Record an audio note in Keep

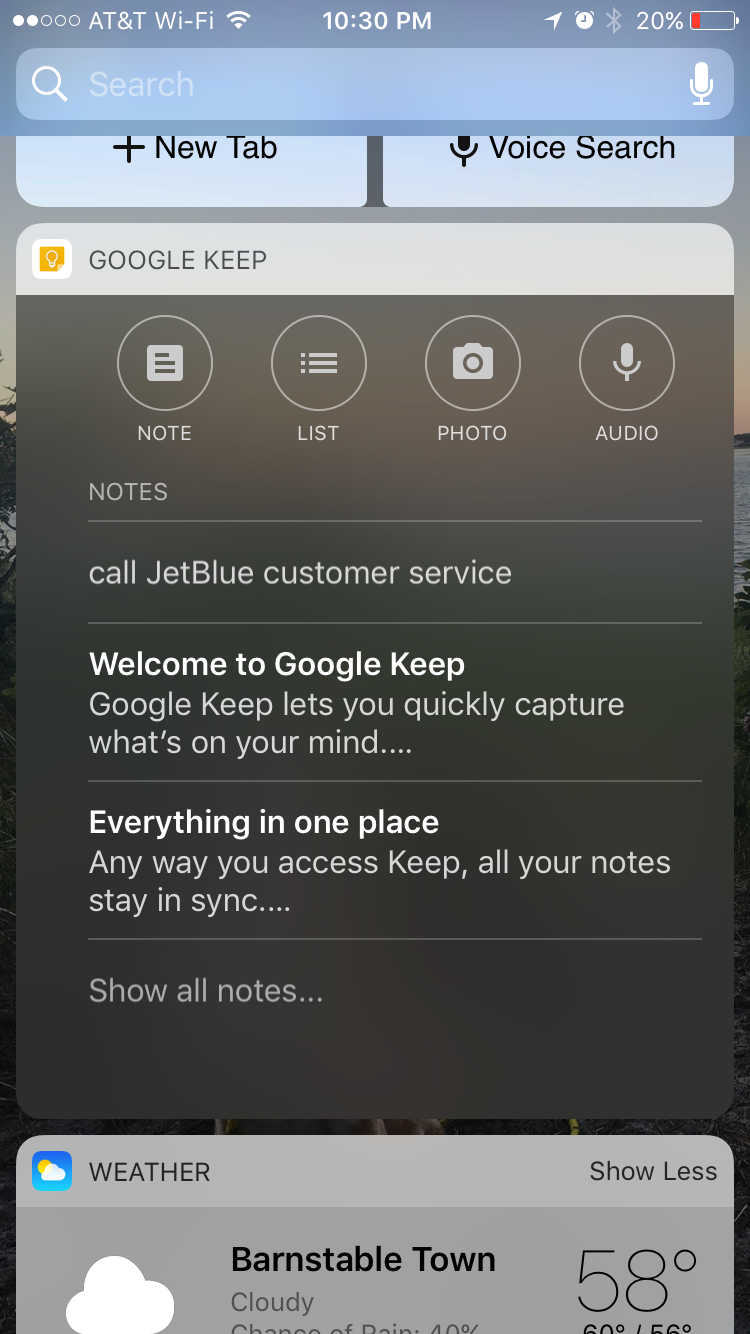[626, 364]
